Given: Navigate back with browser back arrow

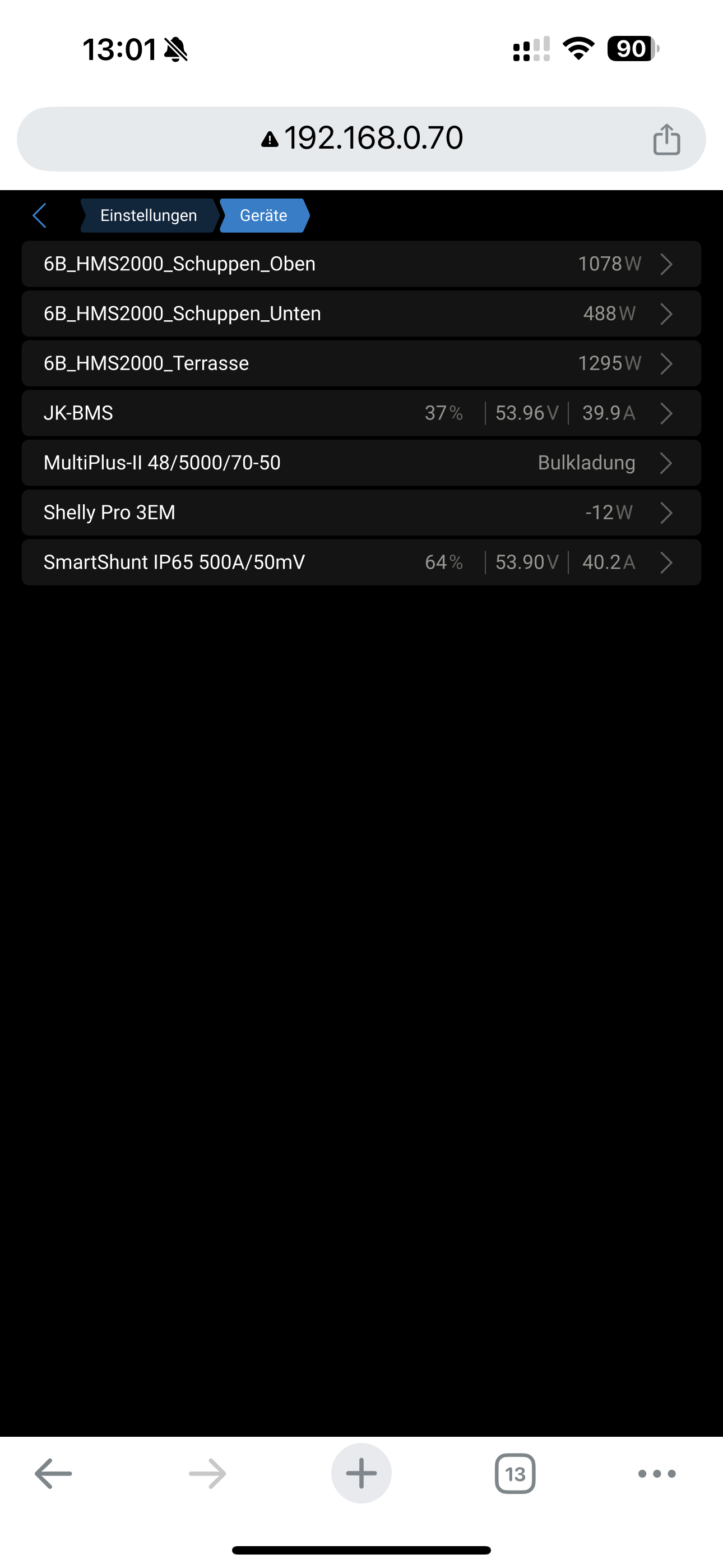Looking at the screenshot, I should 54,1474.
